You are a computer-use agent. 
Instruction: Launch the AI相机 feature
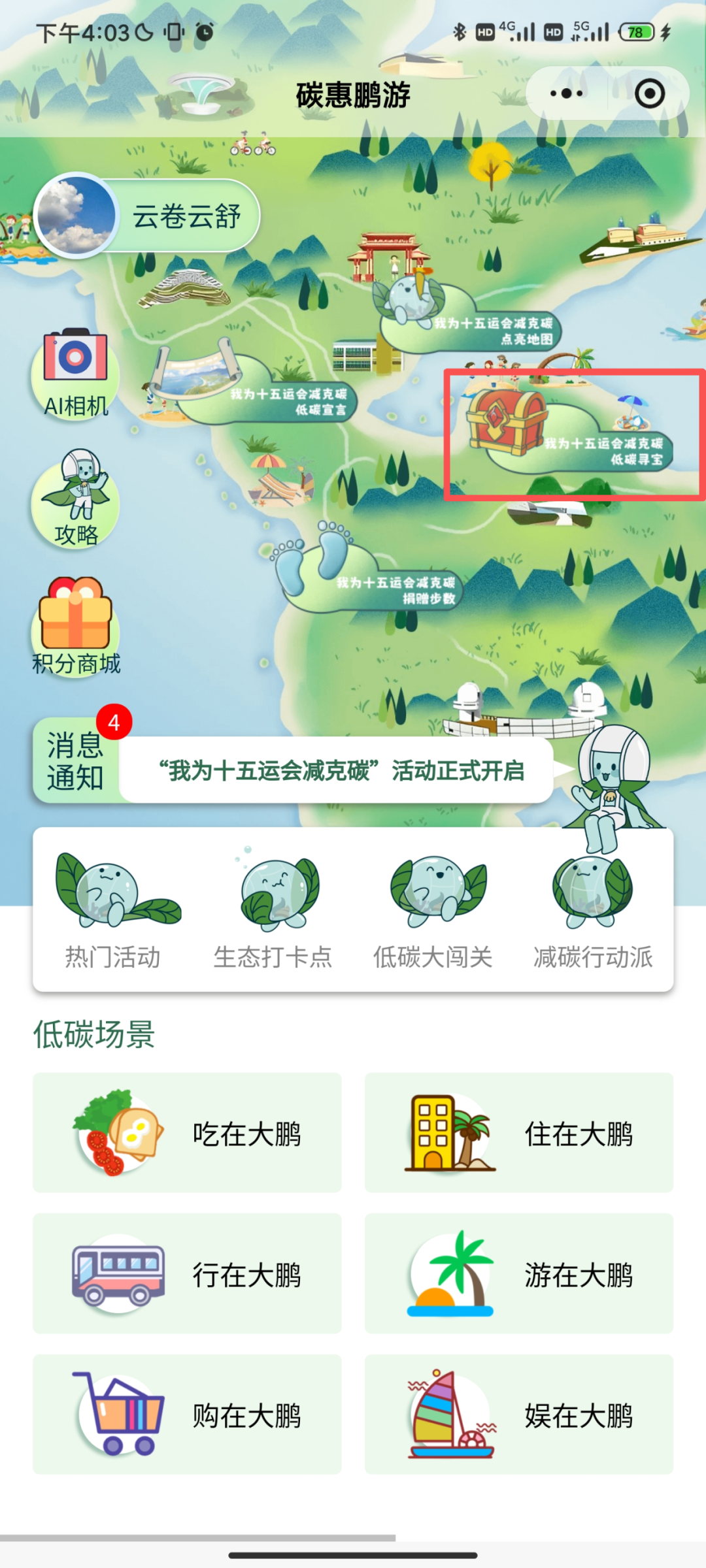click(75, 374)
